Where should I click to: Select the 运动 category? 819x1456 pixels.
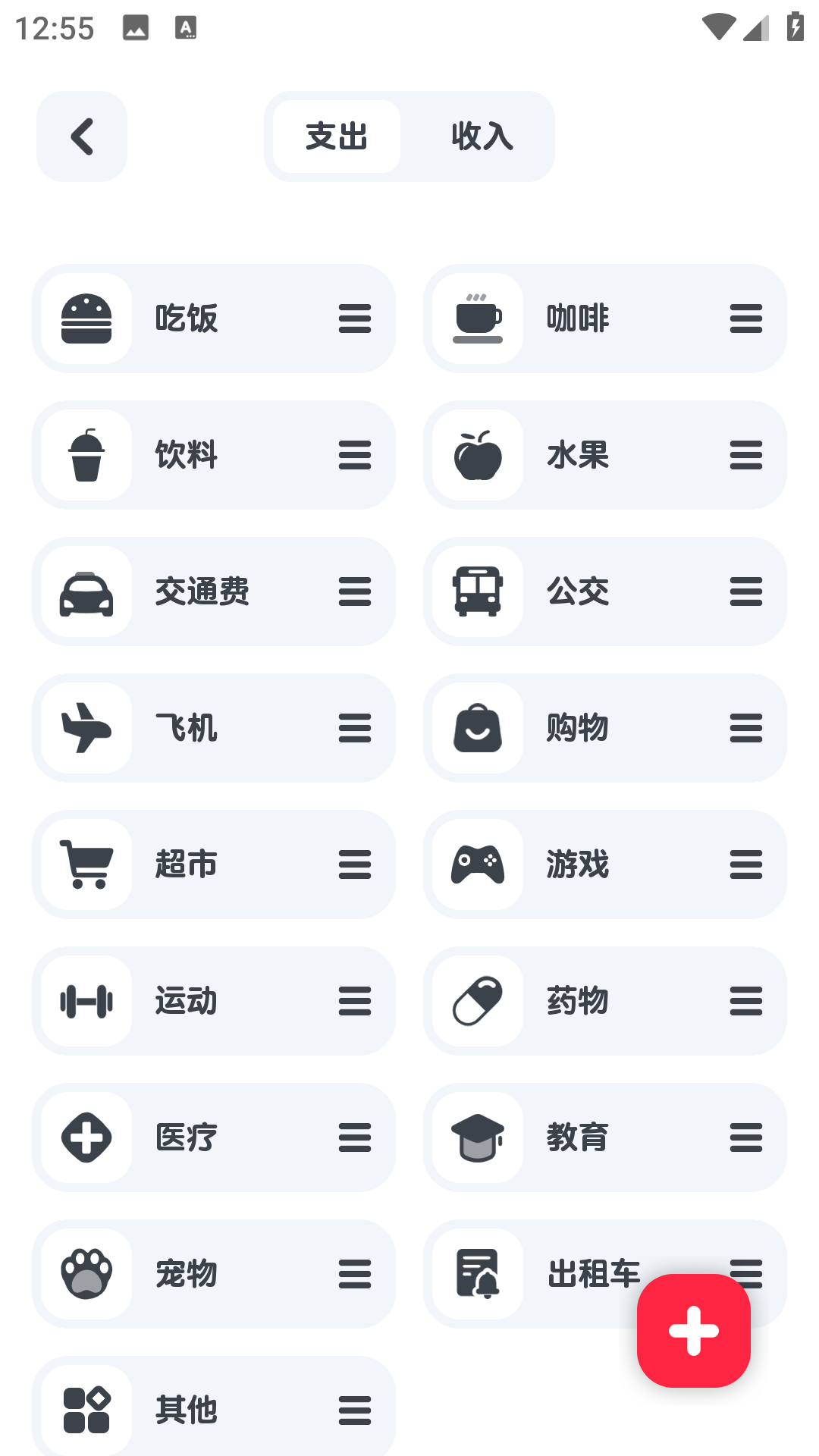(214, 1001)
